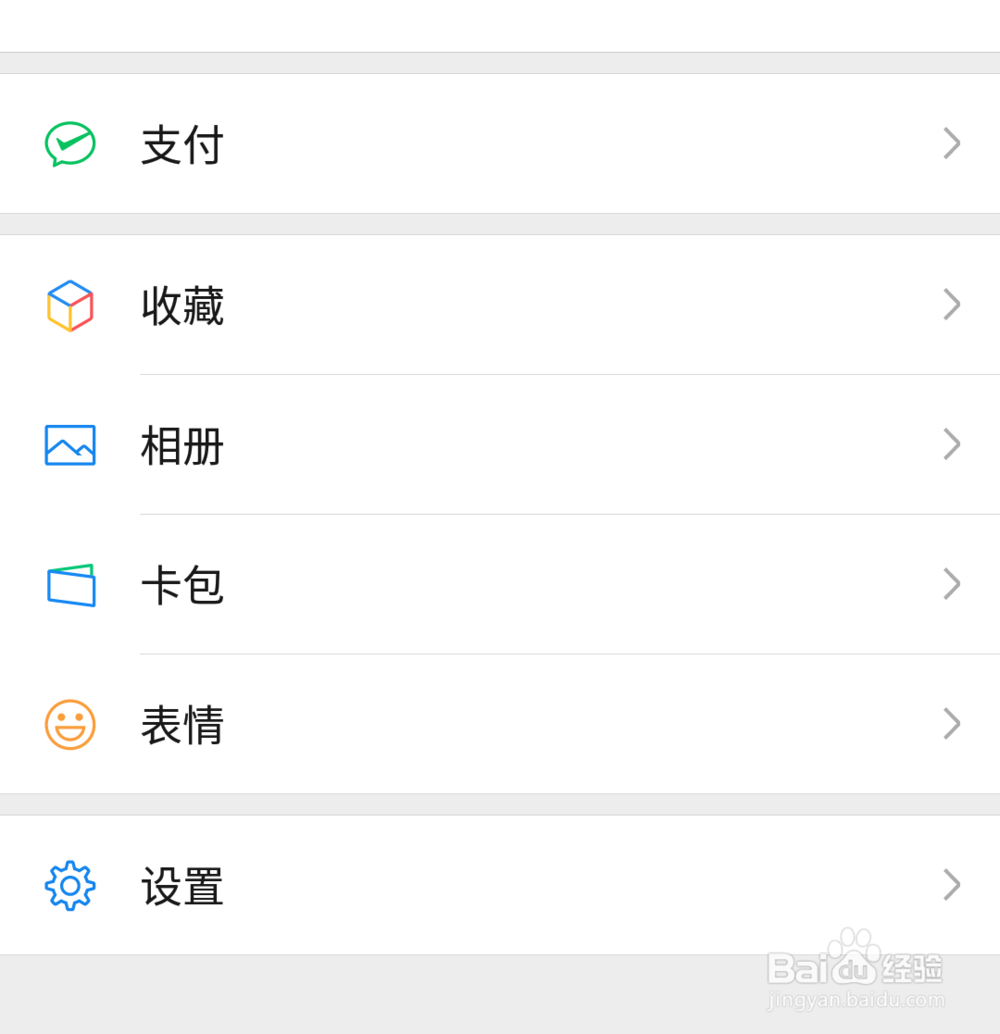Viewport: 1000px width, 1034px height.
Task: Click the Album photo icon
Action: (x=68, y=445)
